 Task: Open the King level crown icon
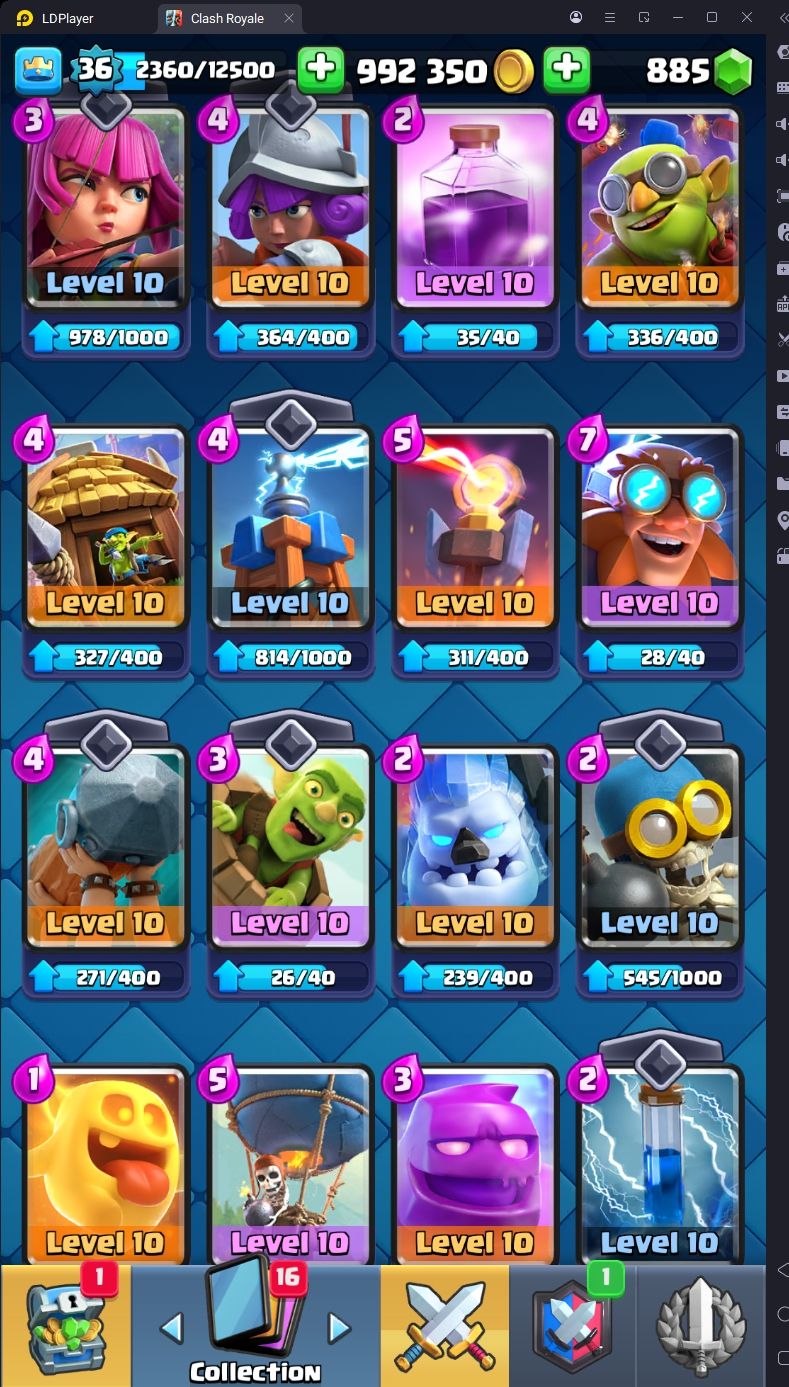click(x=38, y=69)
